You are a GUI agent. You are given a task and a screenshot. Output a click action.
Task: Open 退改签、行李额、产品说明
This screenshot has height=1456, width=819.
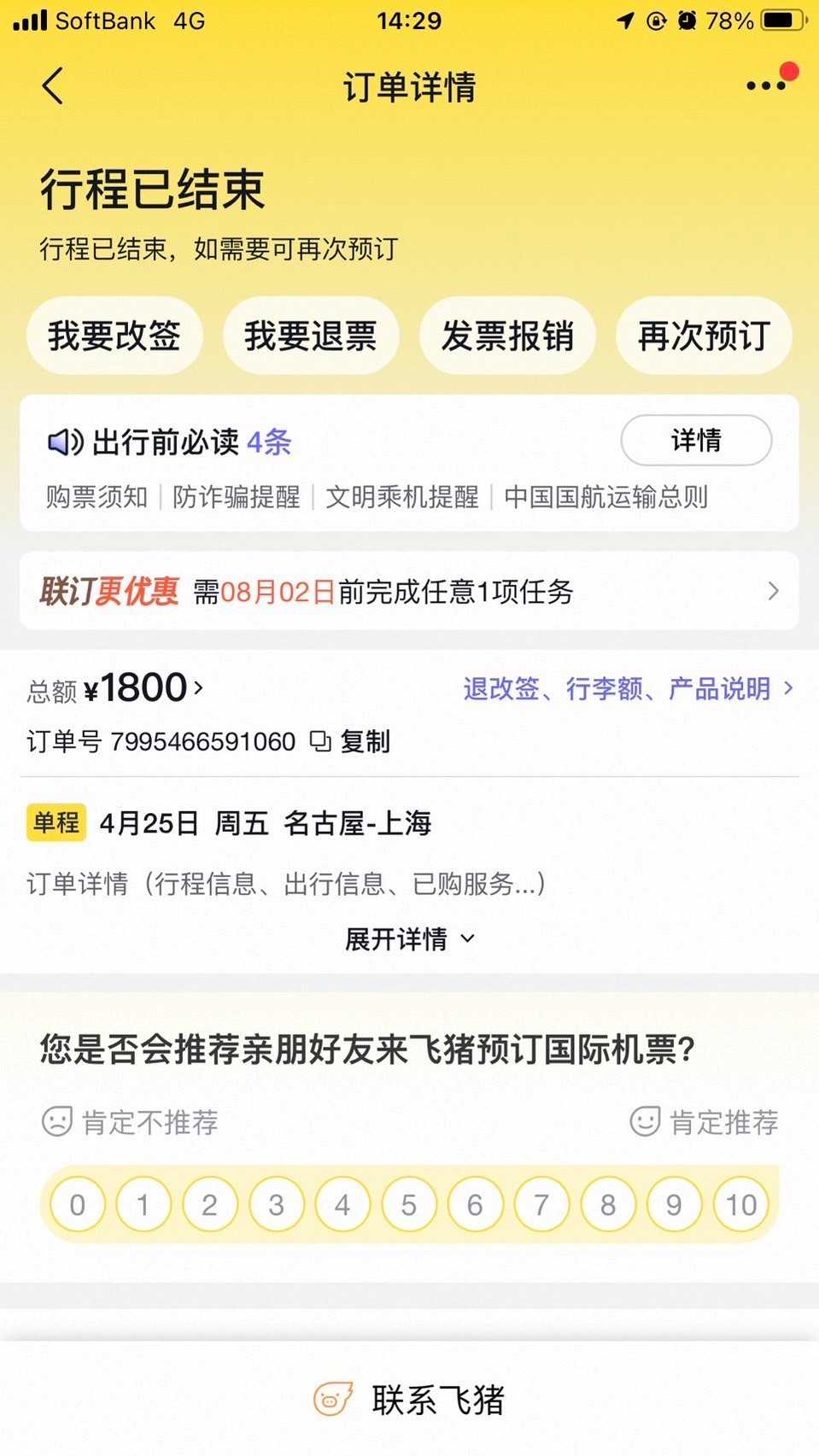pyautogui.click(x=628, y=688)
